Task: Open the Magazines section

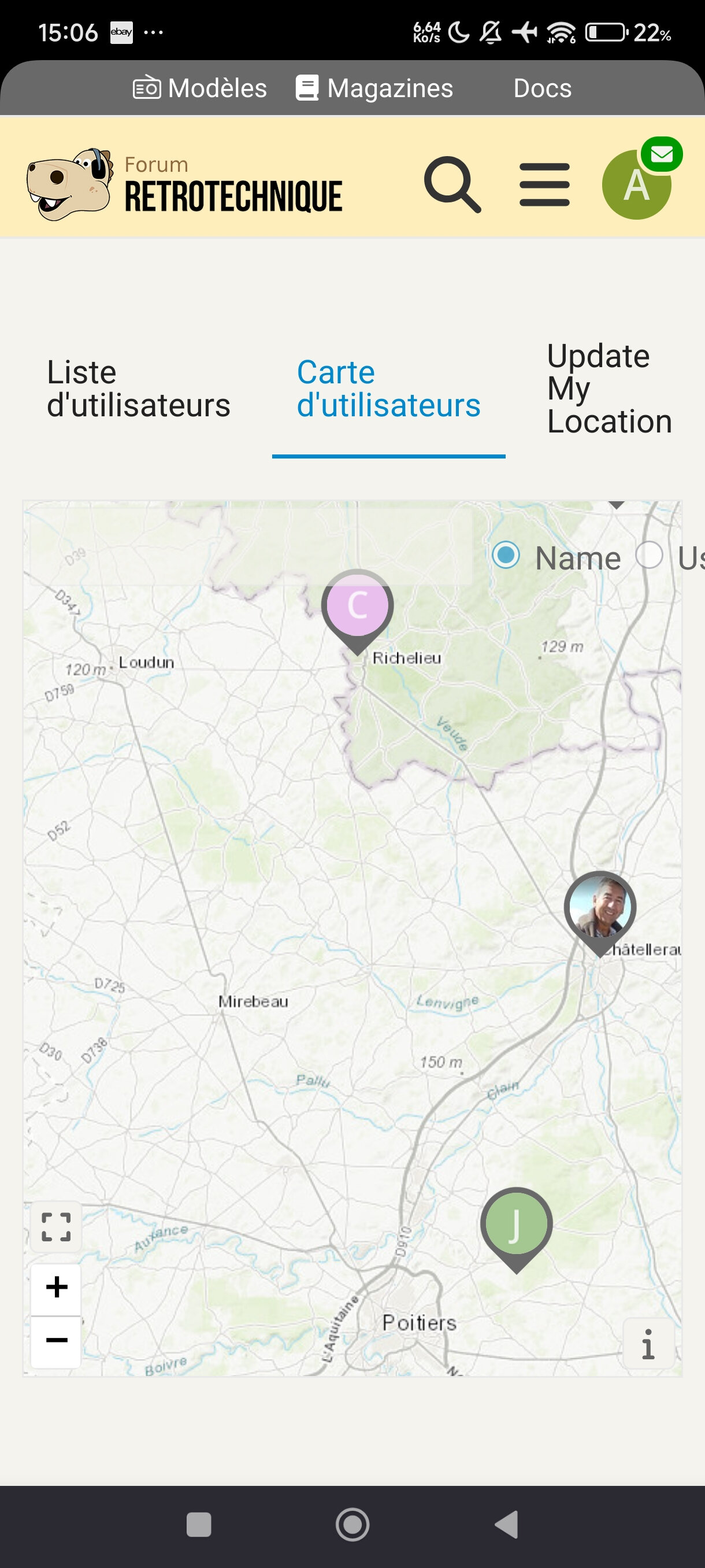Action: (x=374, y=88)
